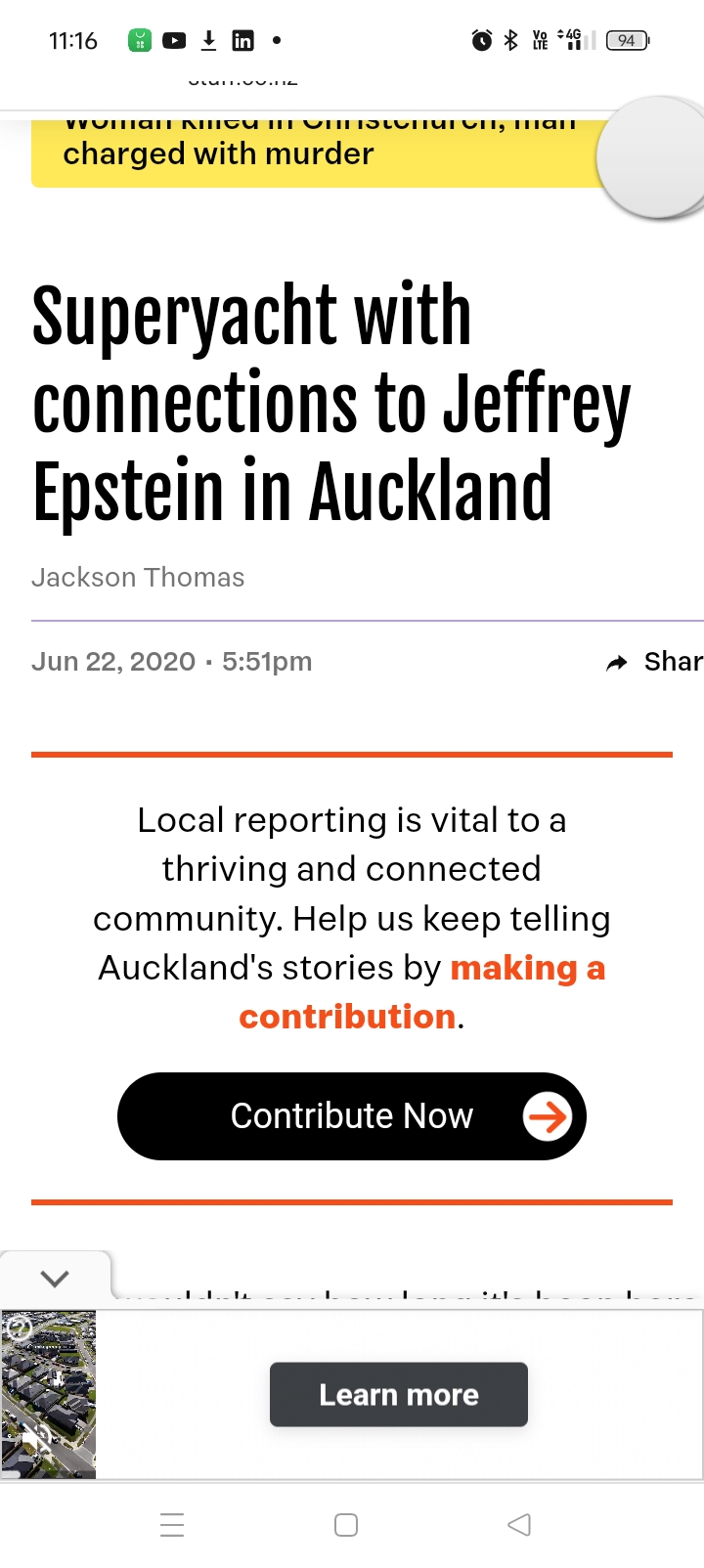Open recent apps from the navigation bar
The width and height of the screenshot is (704, 1568).
pyautogui.click(x=172, y=1525)
